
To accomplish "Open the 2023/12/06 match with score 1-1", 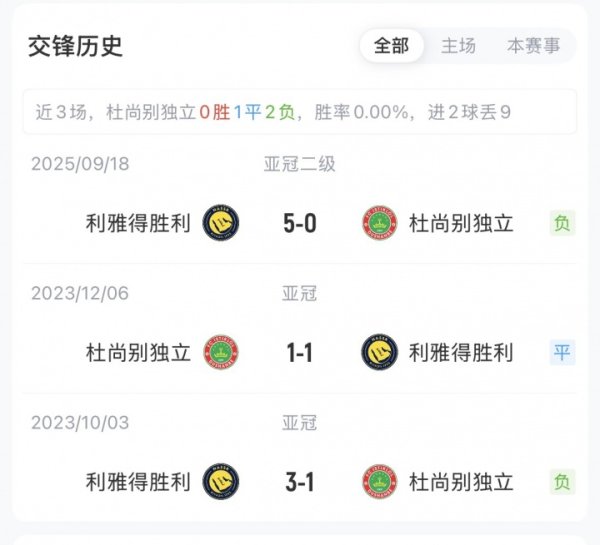I will coord(300,351).
